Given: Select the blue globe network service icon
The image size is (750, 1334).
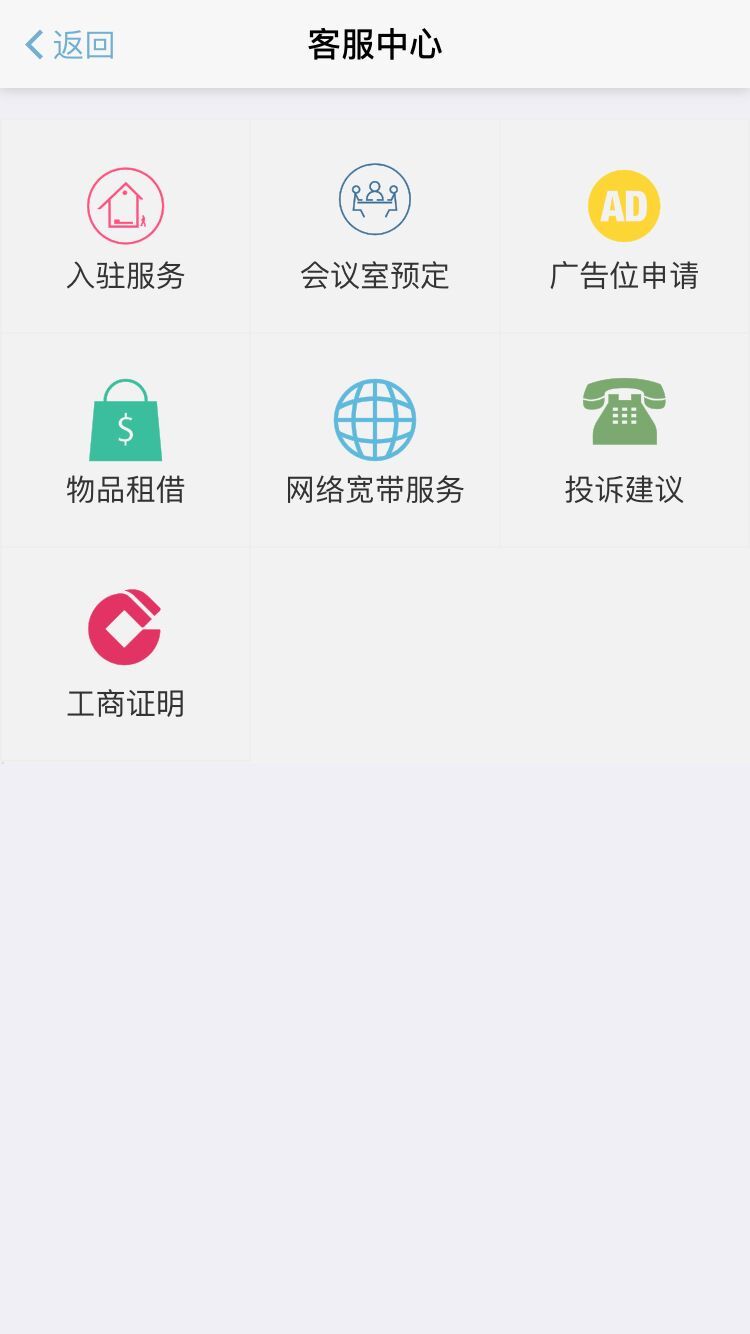Looking at the screenshot, I should coord(374,419).
